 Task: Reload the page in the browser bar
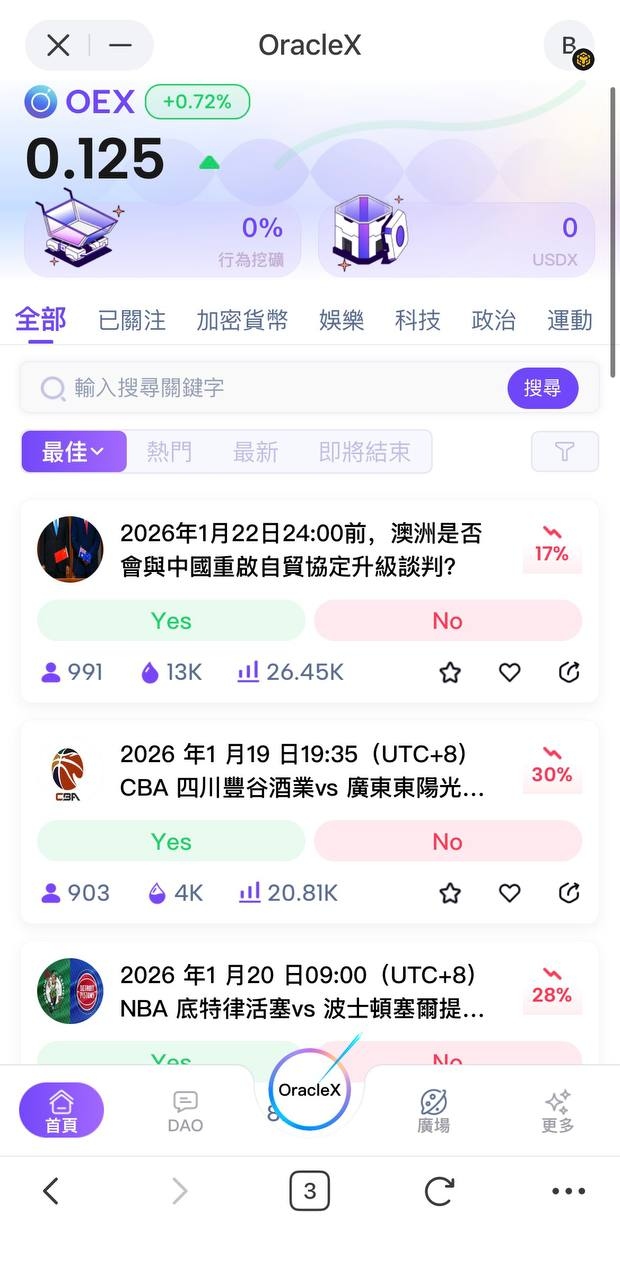click(x=439, y=1191)
